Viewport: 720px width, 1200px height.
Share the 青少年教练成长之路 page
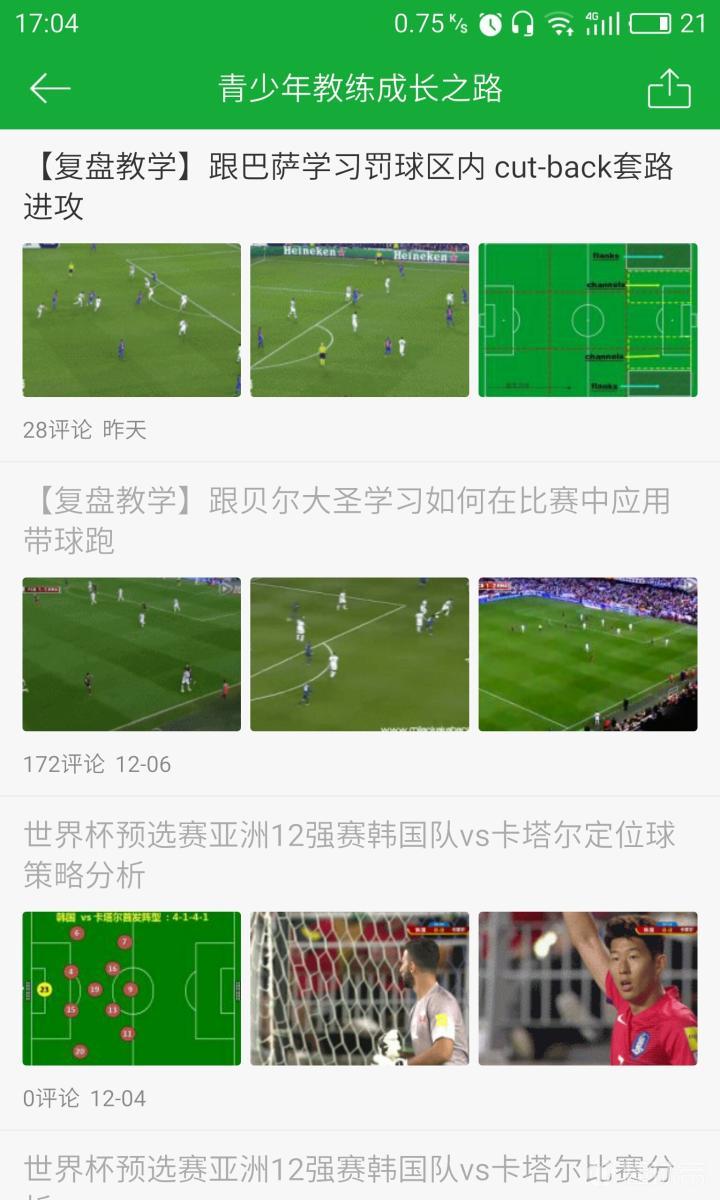click(x=669, y=89)
